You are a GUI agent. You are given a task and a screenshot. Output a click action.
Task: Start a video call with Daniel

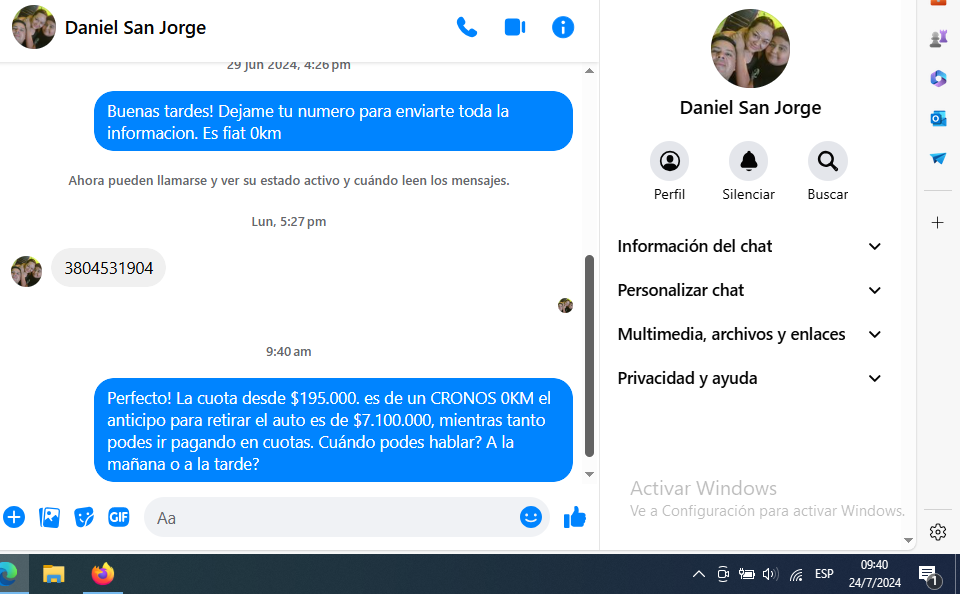[x=515, y=27]
